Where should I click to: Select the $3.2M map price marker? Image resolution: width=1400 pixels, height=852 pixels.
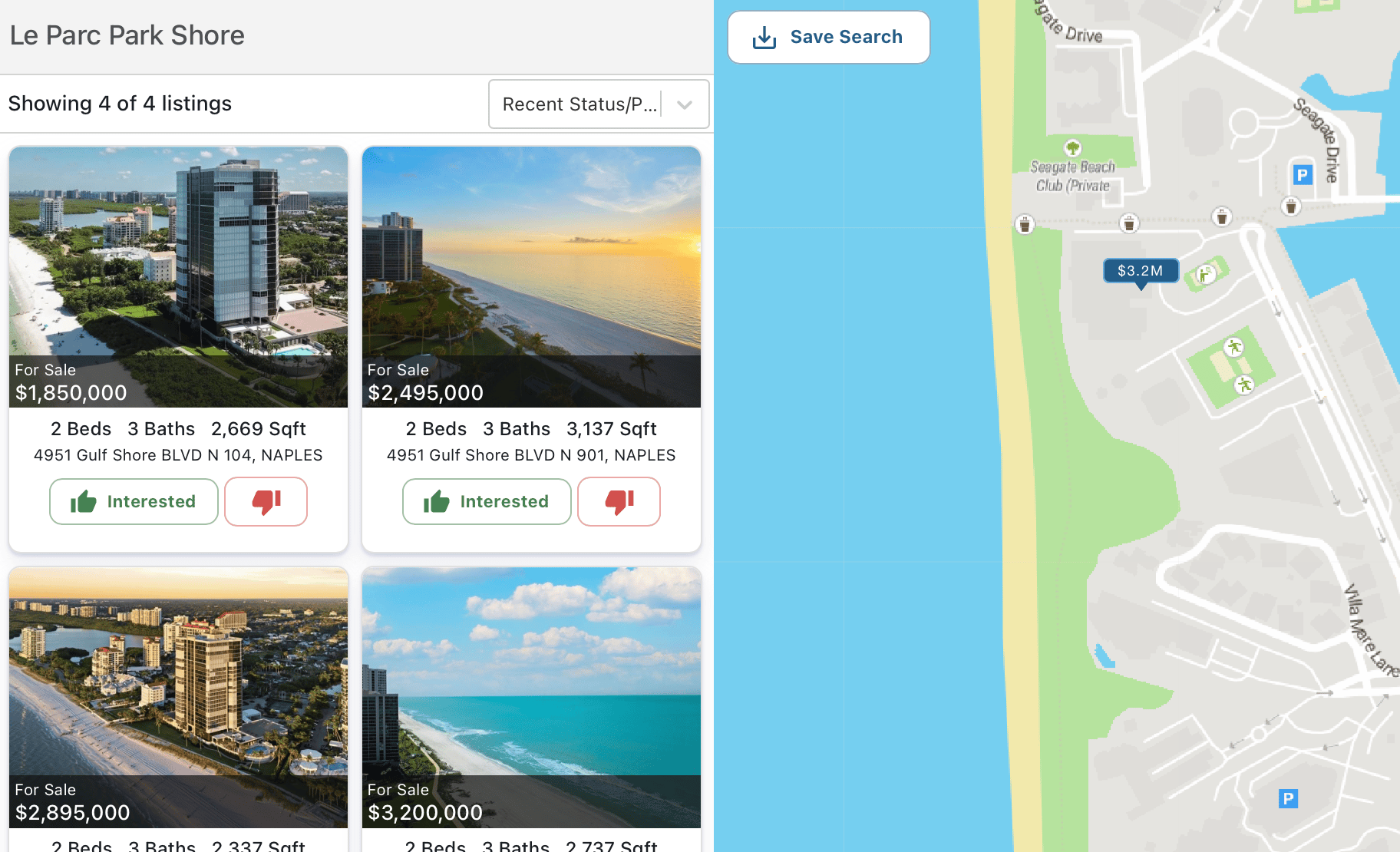click(x=1141, y=271)
